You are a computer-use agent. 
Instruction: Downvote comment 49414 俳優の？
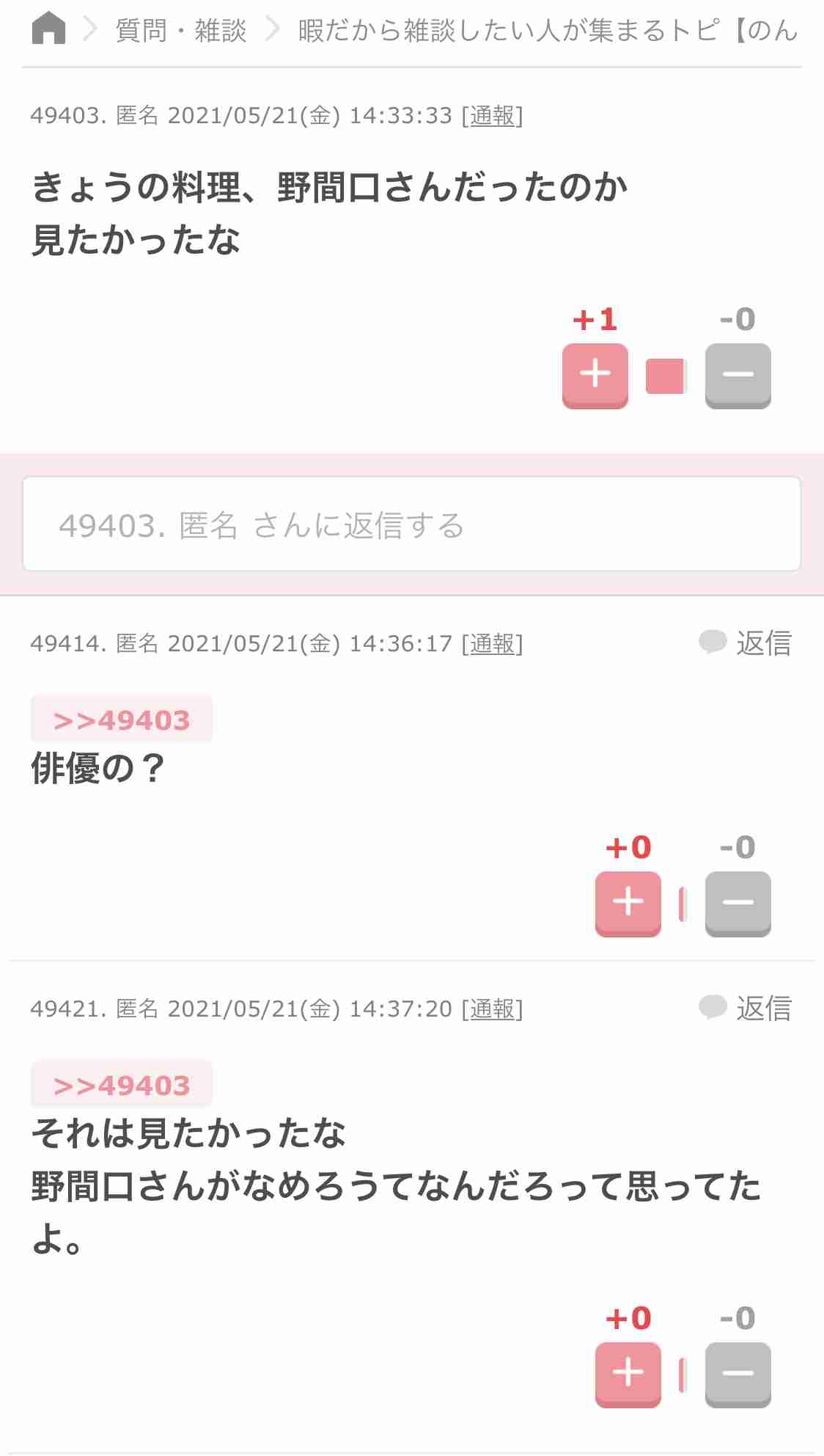coord(737,904)
